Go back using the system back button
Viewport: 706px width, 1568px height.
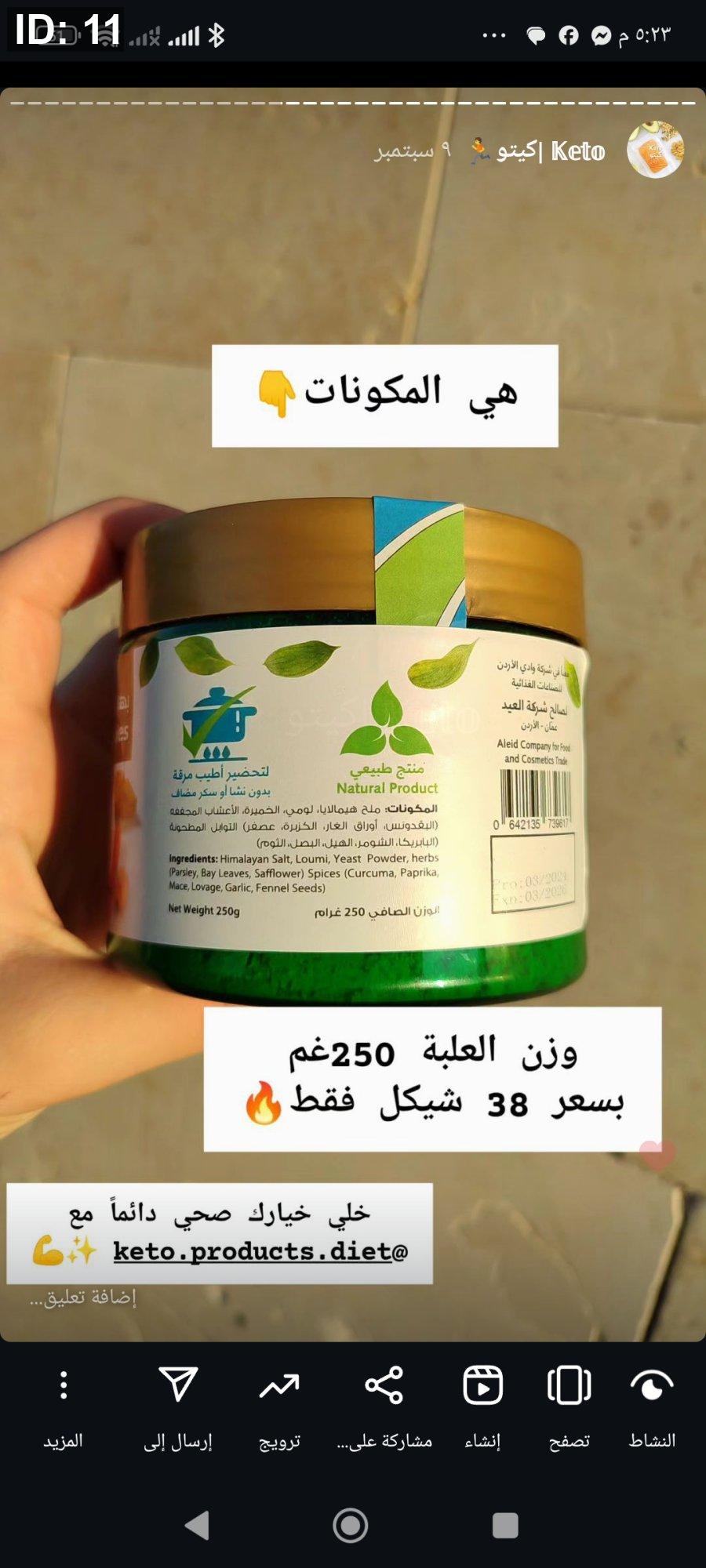[x=197, y=1526]
